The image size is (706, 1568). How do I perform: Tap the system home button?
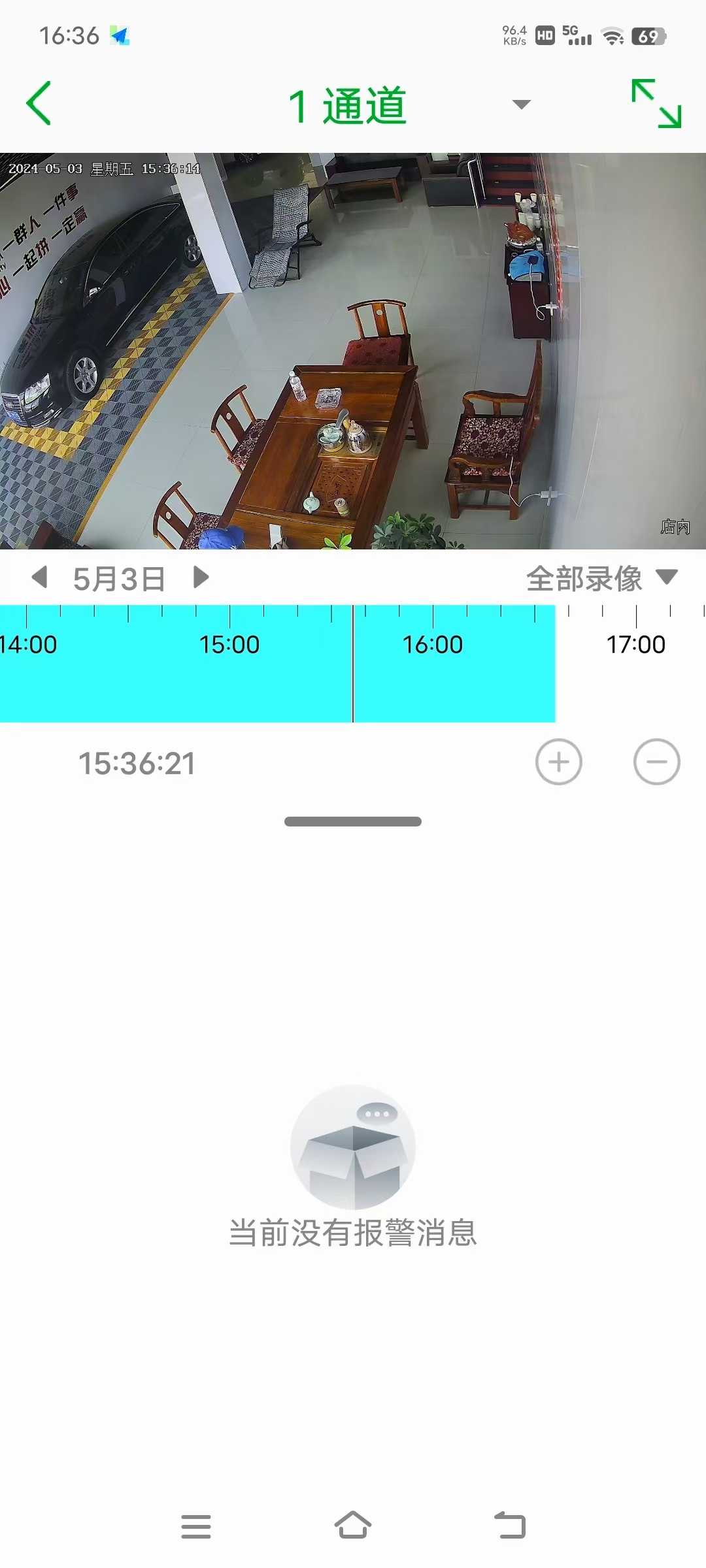coord(353,1526)
